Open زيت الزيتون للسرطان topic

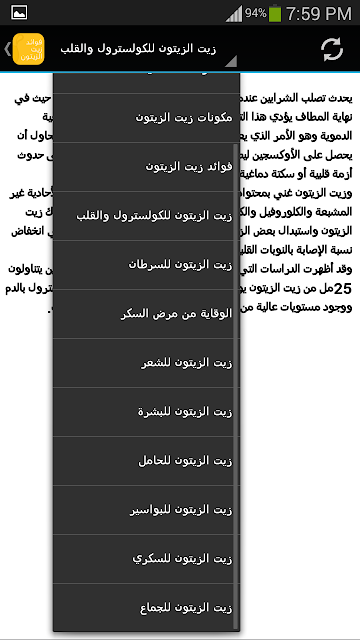point(146,265)
